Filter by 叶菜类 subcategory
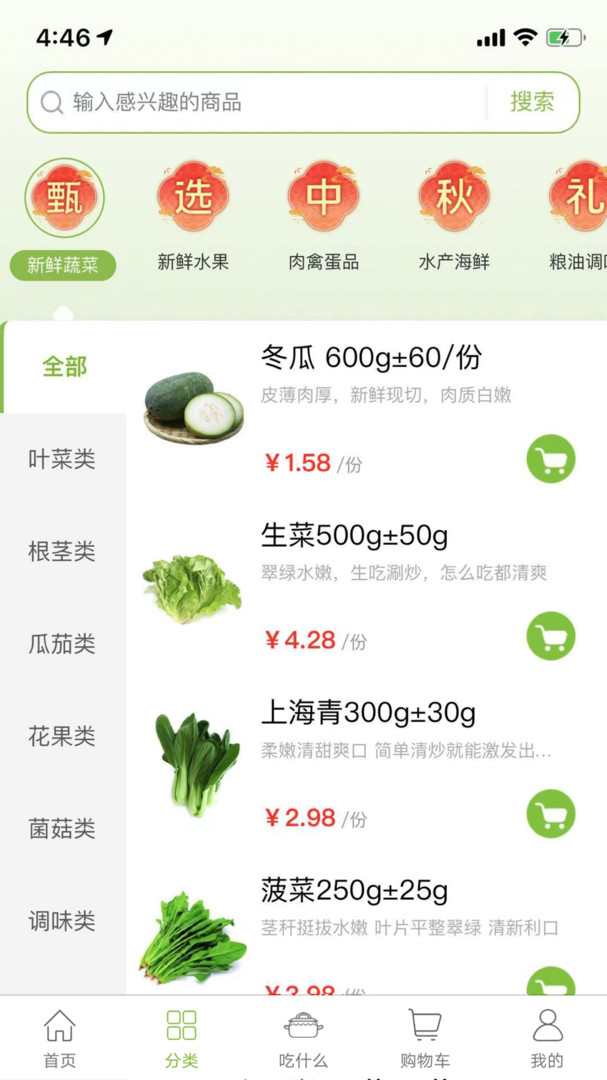Viewport: 607px width, 1080px height. [62, 460]
